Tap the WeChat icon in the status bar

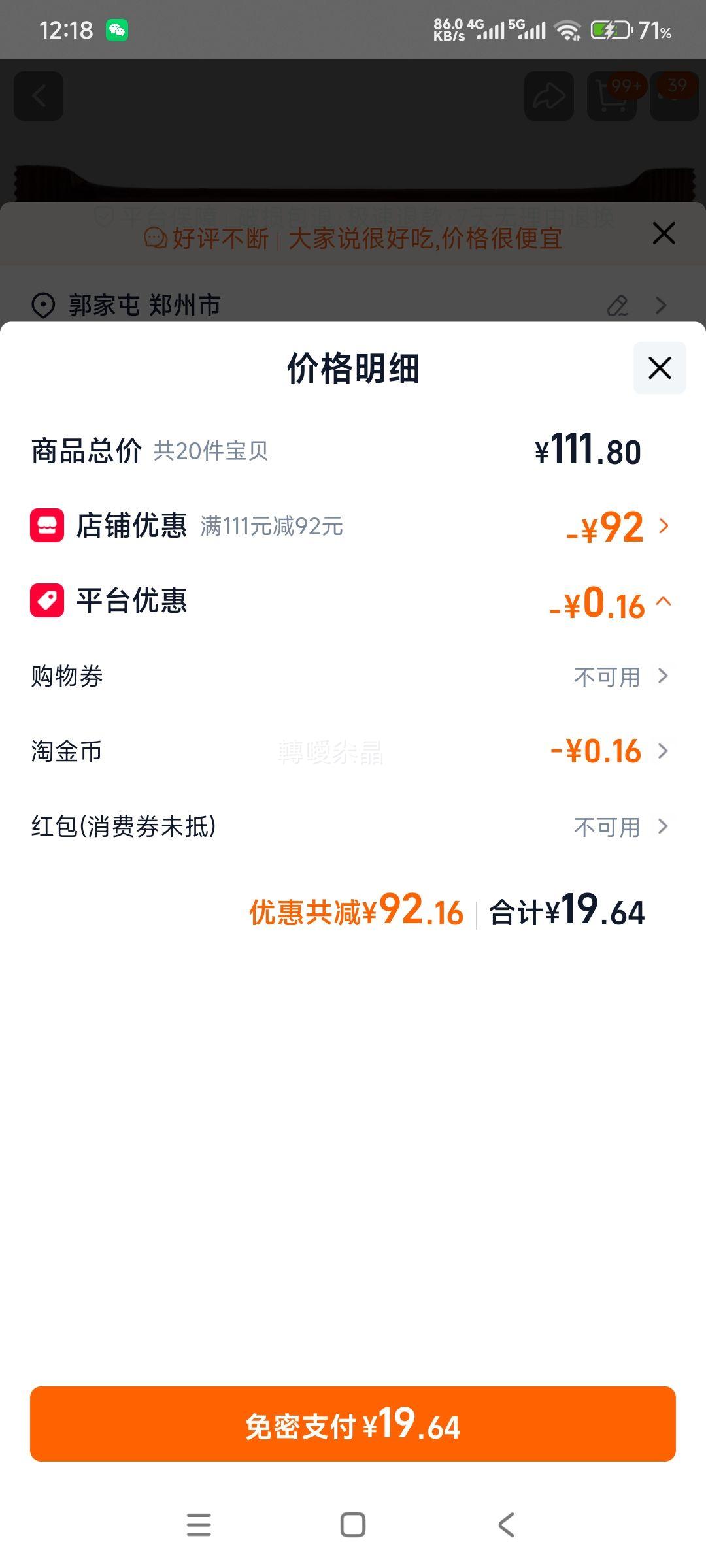[115, 29]
